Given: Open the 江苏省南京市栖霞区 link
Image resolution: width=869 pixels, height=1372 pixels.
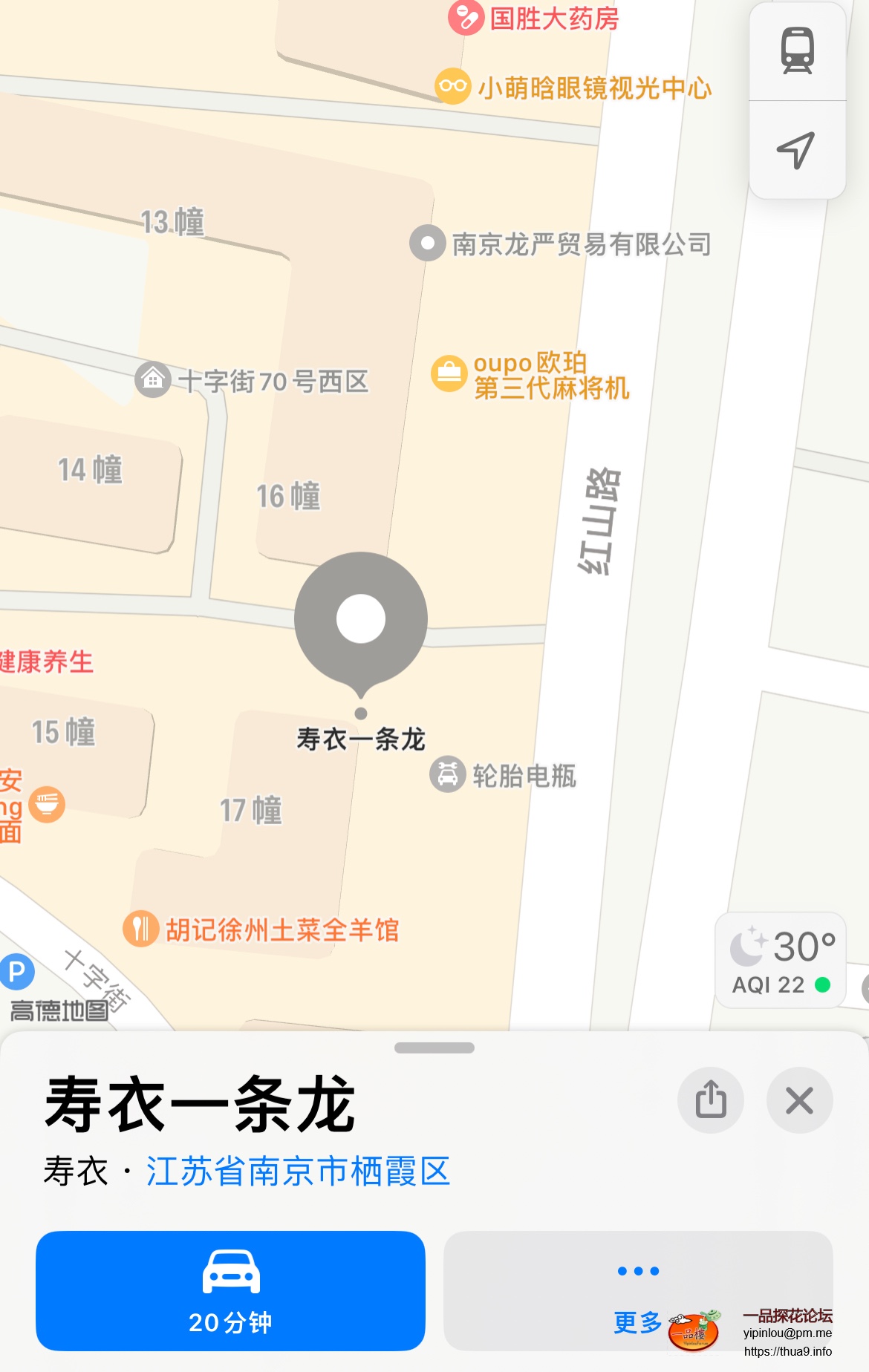Looking at the screenshot, I should pyautogui.click(x=298, y=1172).
